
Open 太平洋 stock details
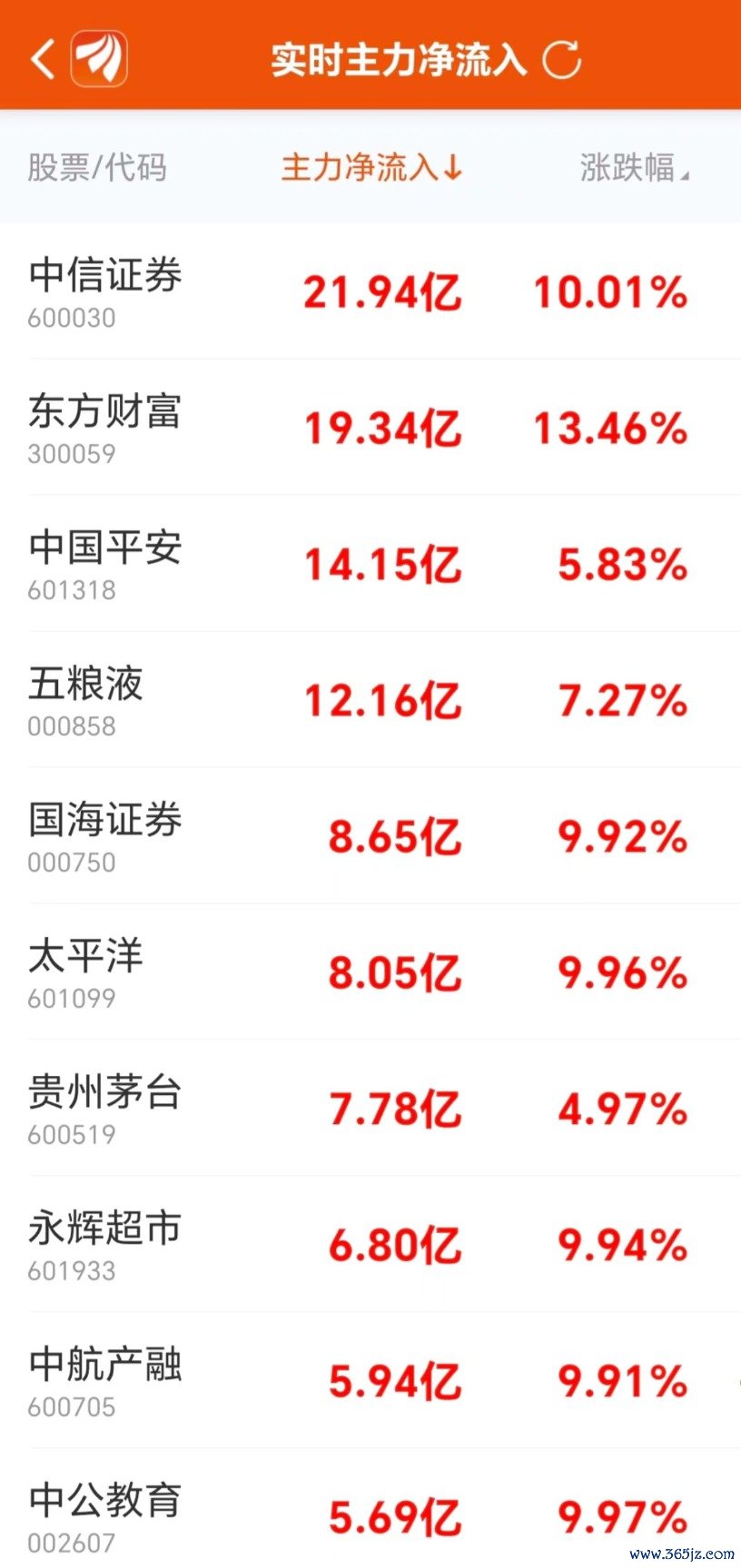click(x=86, y=971)
